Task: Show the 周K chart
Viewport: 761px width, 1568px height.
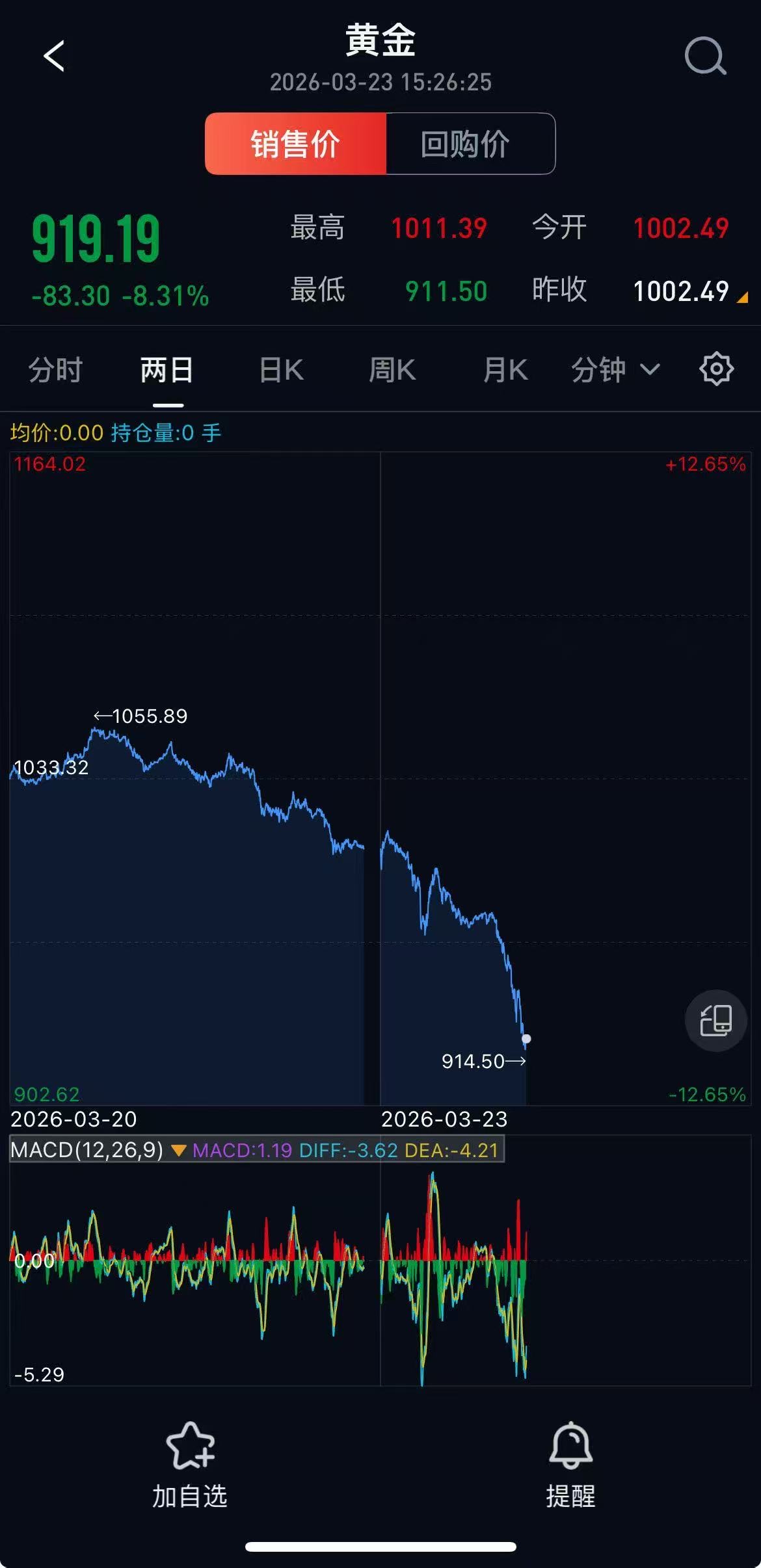Action: (392, 370)
